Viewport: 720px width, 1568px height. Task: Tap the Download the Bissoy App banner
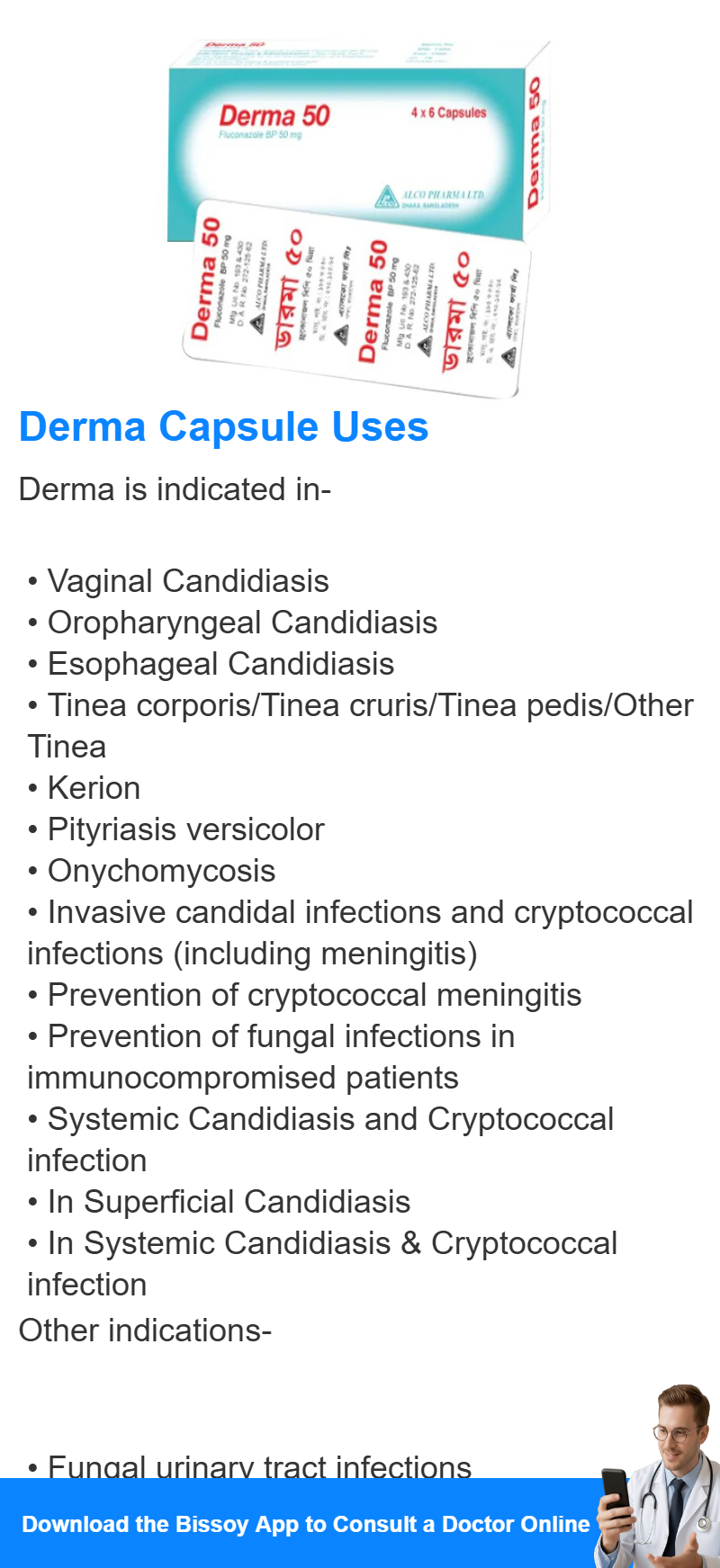coord(360,1523)
